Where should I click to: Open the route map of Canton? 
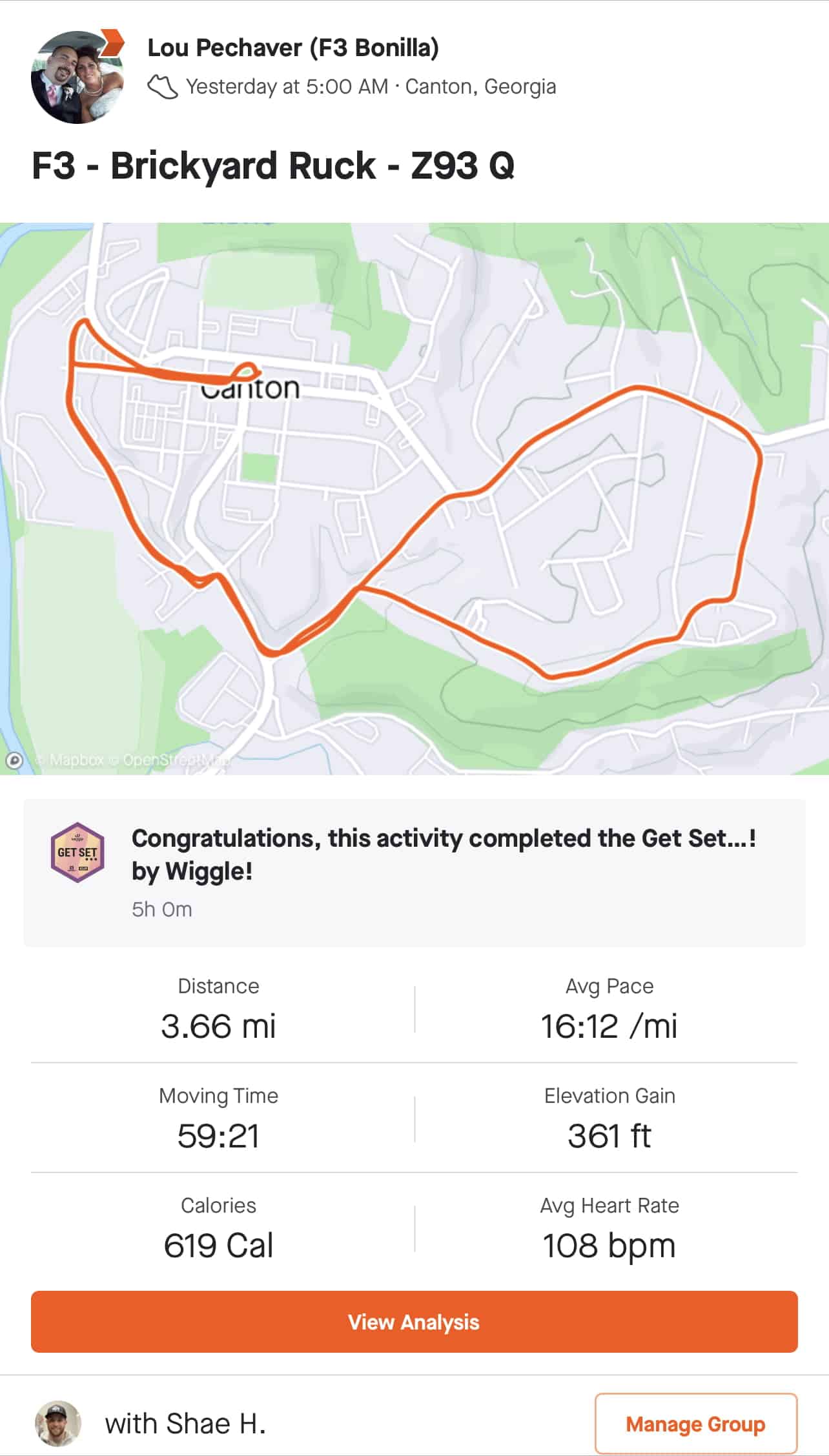point(414,498)
